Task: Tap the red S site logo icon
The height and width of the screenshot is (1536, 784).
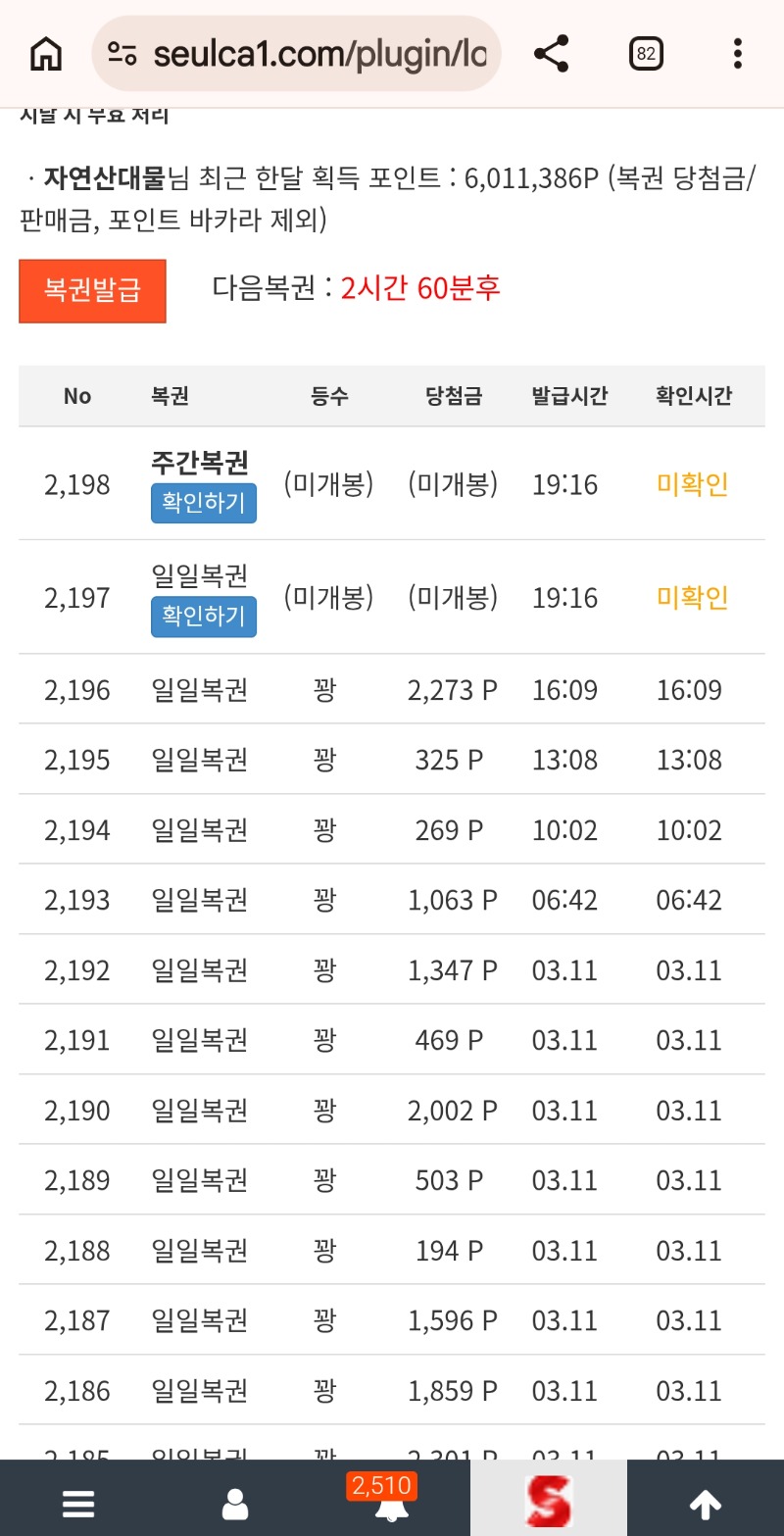Action: pos(550,1500)
